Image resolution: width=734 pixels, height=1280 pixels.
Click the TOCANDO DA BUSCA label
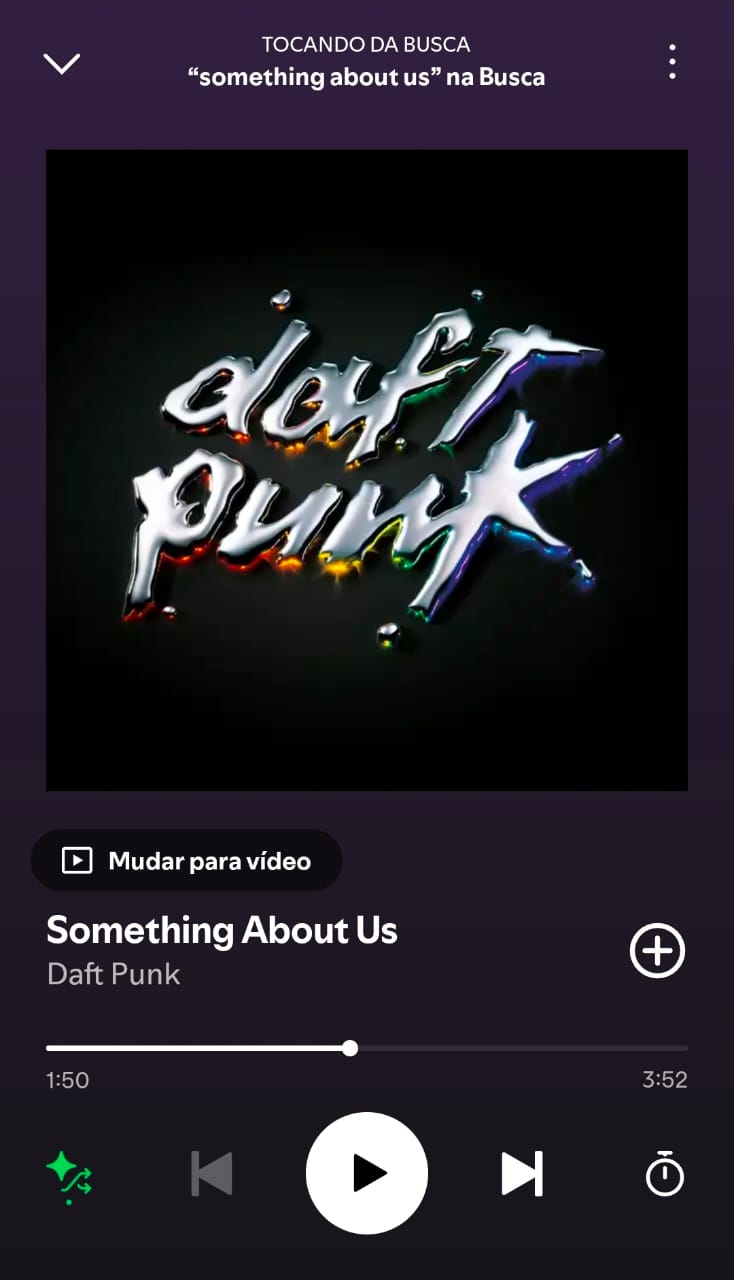click(x=367, y=44)
